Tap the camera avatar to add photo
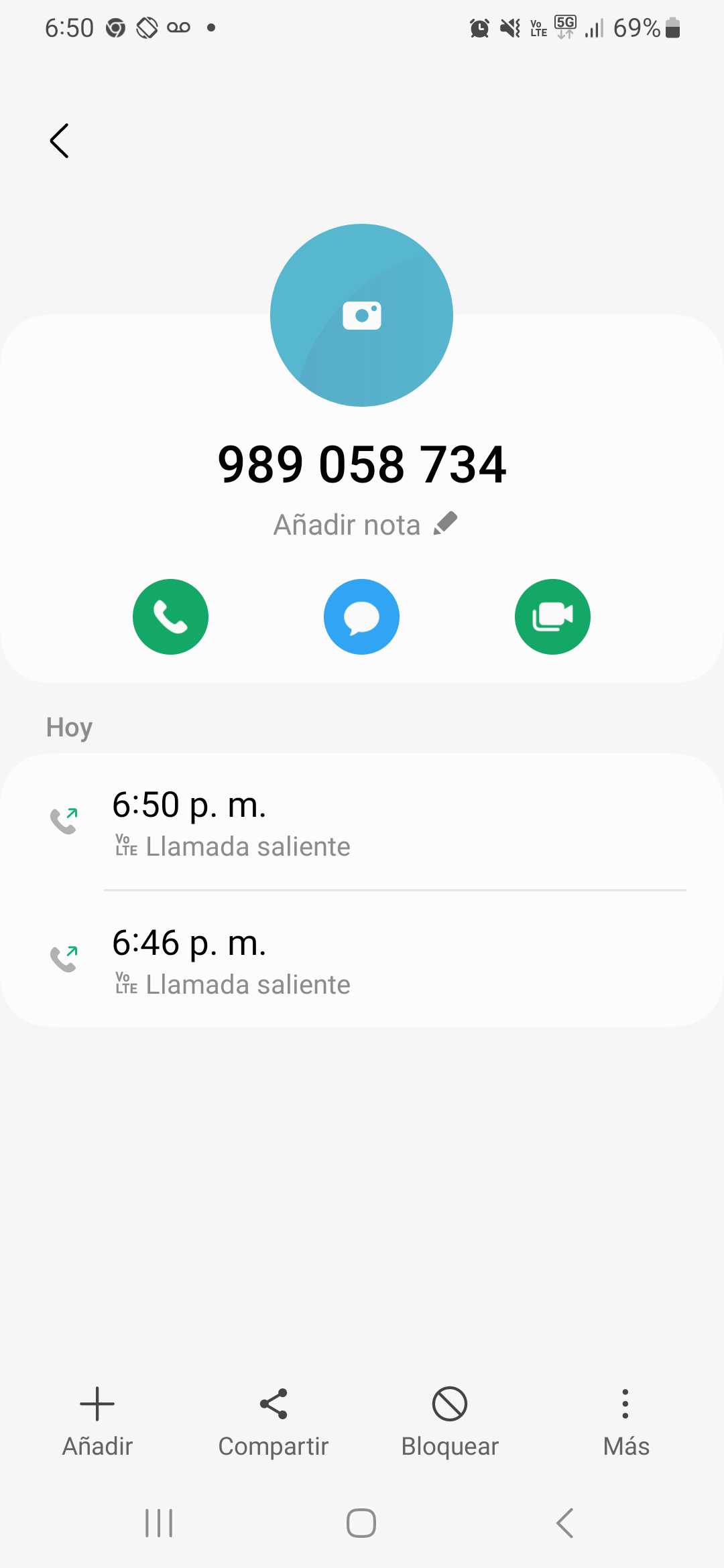 (x=362, y=315)
